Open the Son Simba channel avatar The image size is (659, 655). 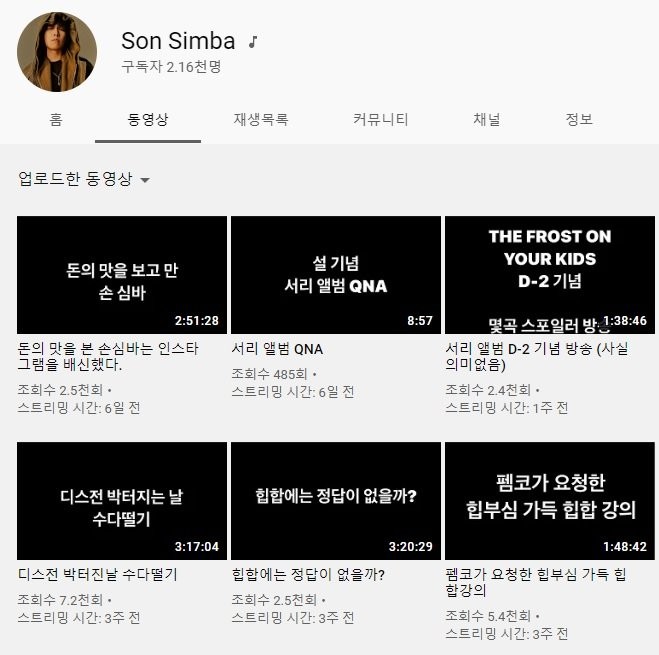[58, 52]
